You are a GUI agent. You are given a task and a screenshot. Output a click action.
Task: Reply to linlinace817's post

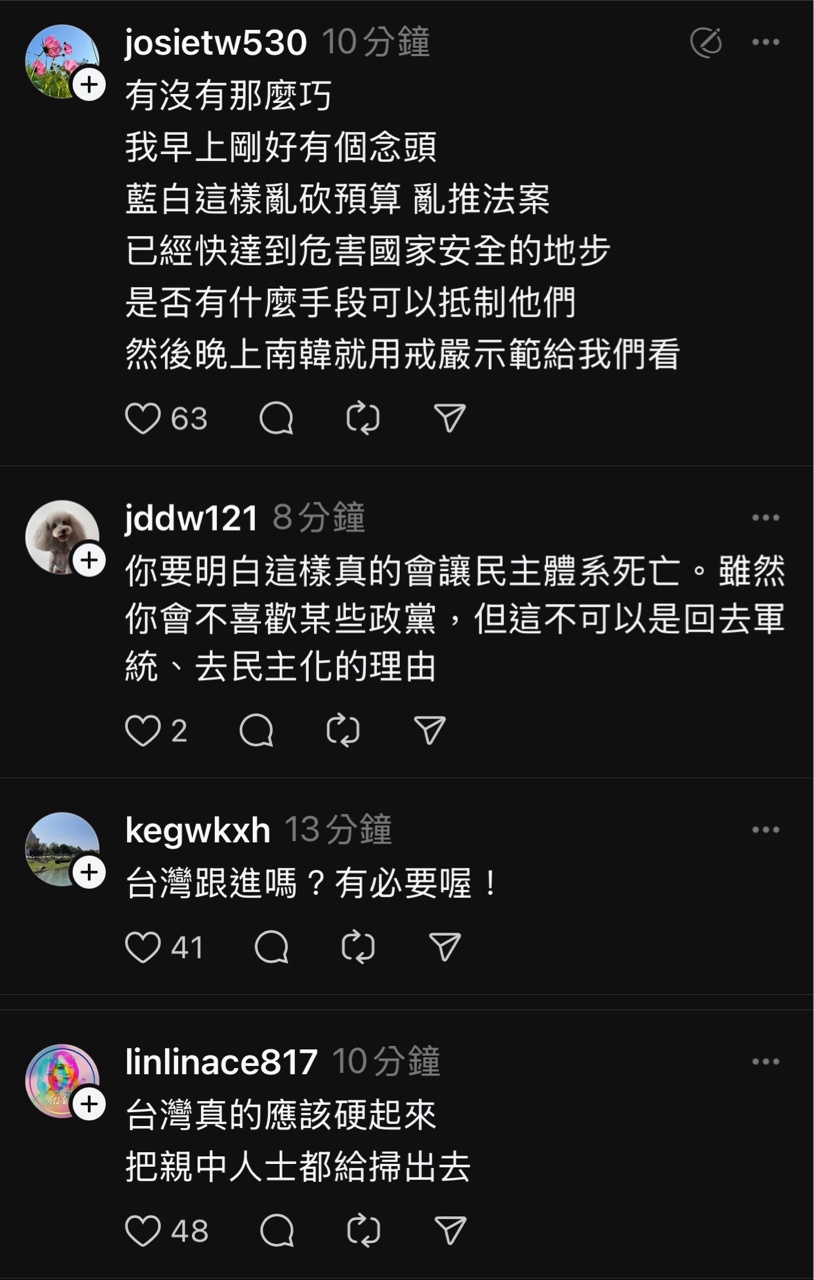pos(277,1230)
